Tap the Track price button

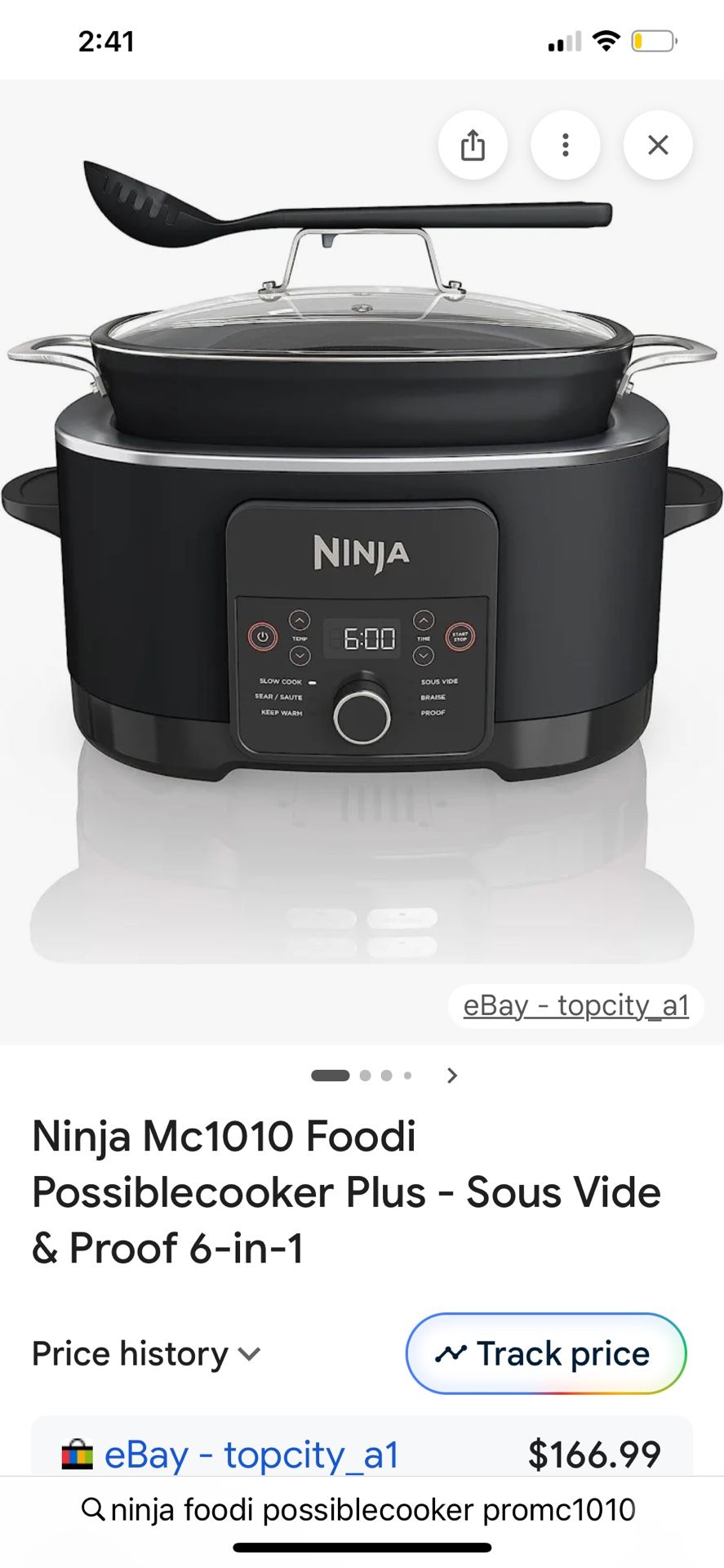(545, 1354)
